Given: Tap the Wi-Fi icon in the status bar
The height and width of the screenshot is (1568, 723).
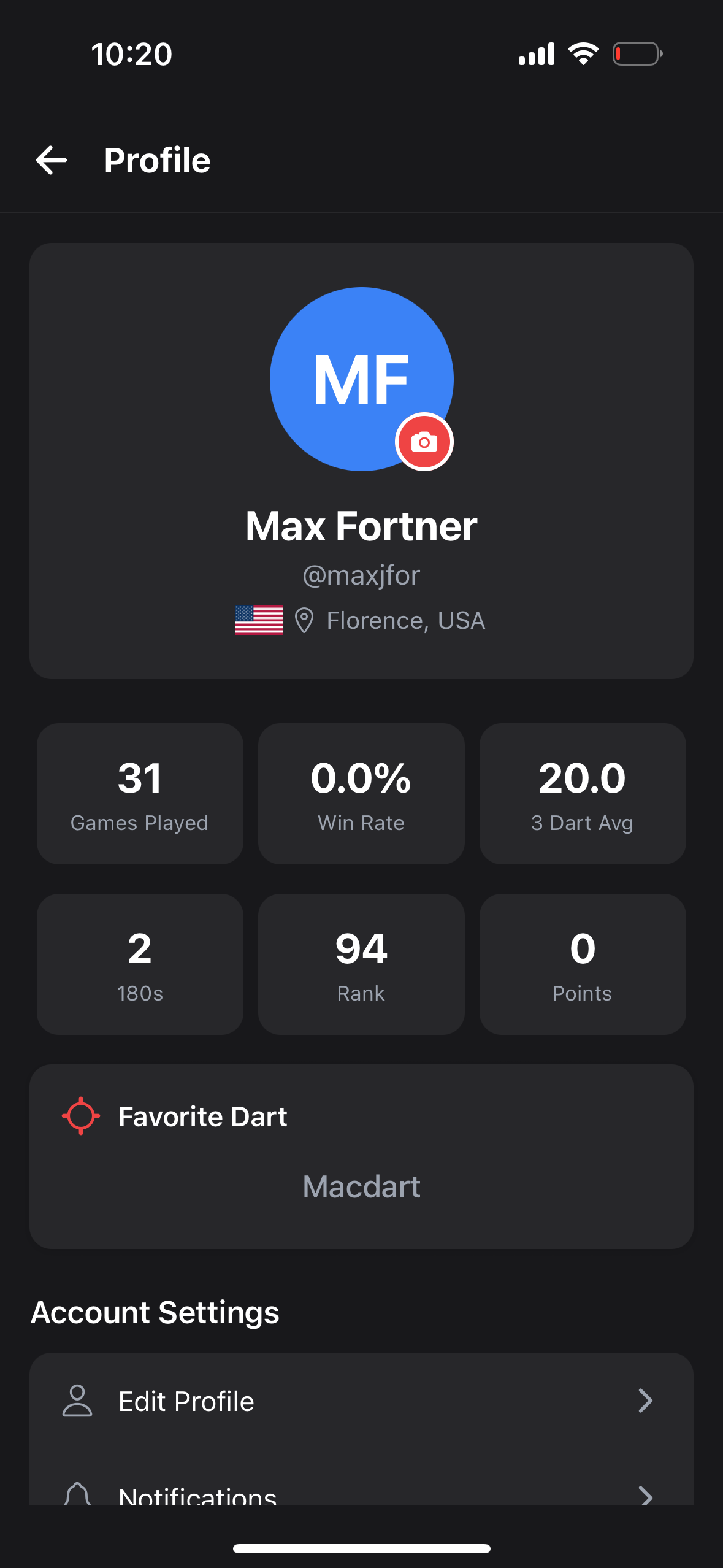Looking at the screenshot, I should coord(584,53).
